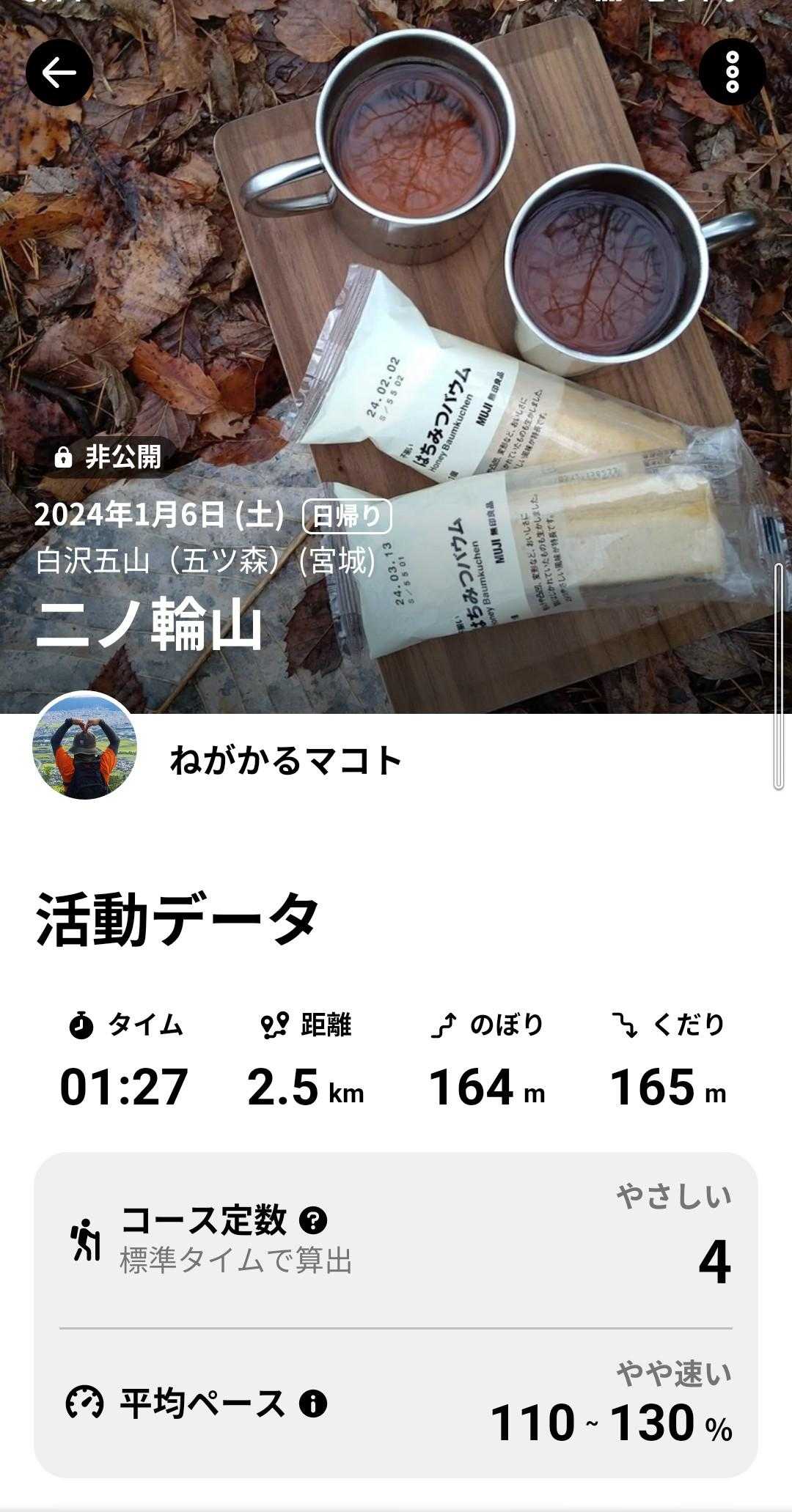The width and height of the screenshot is (792, 1512).
Task: View ねがかるマコト's user page
Action: pyautogui.click(x=285, y=761)
